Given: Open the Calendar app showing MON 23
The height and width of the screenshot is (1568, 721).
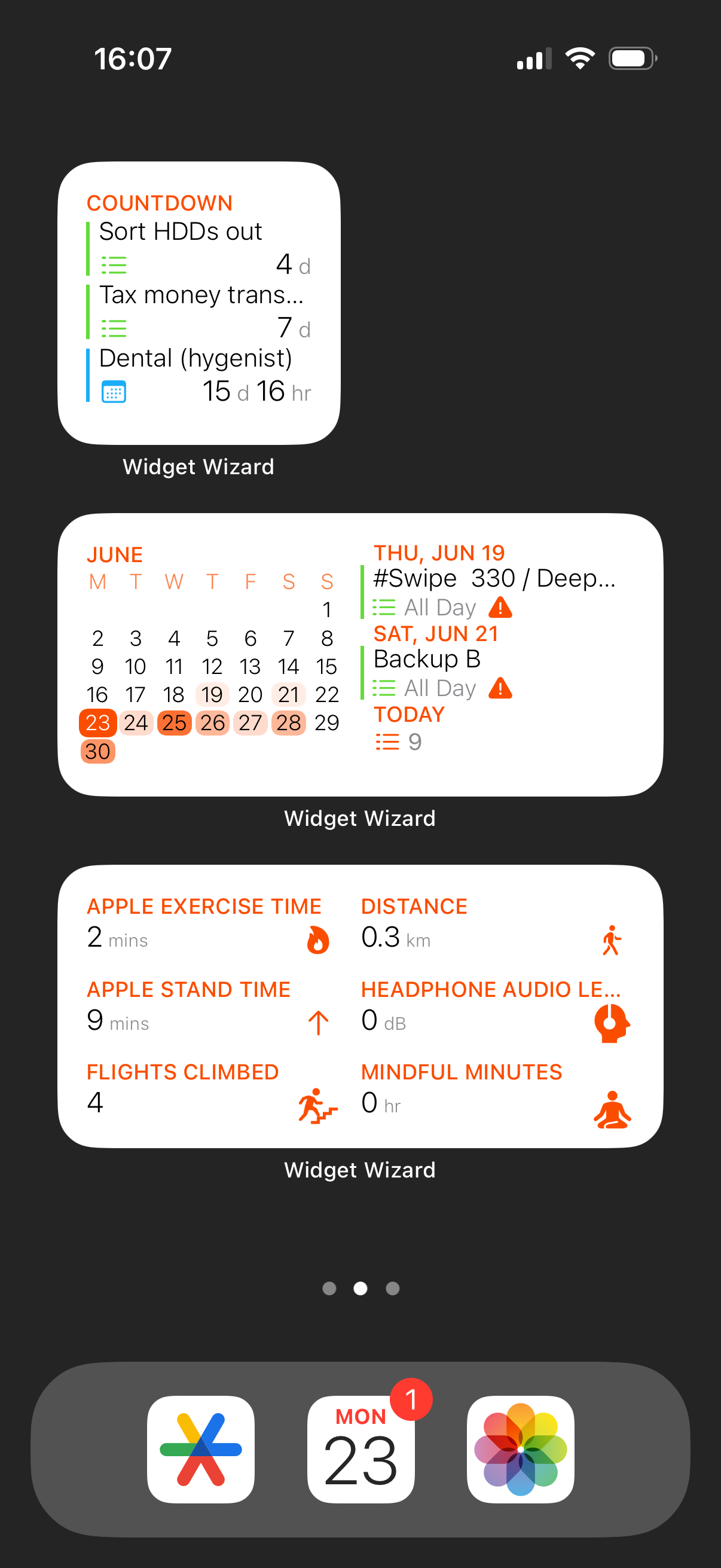Looking at the screenshot, I should 361,1448.
